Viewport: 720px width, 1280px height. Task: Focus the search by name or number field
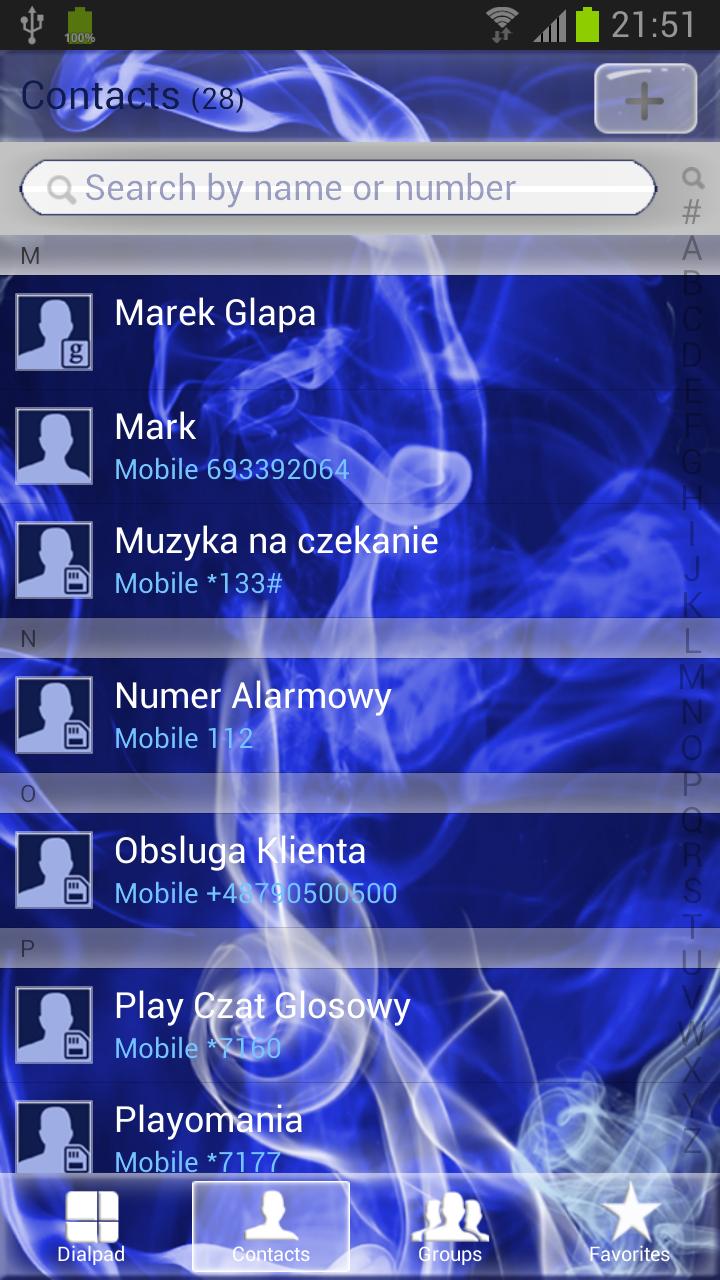pos(338,188)
